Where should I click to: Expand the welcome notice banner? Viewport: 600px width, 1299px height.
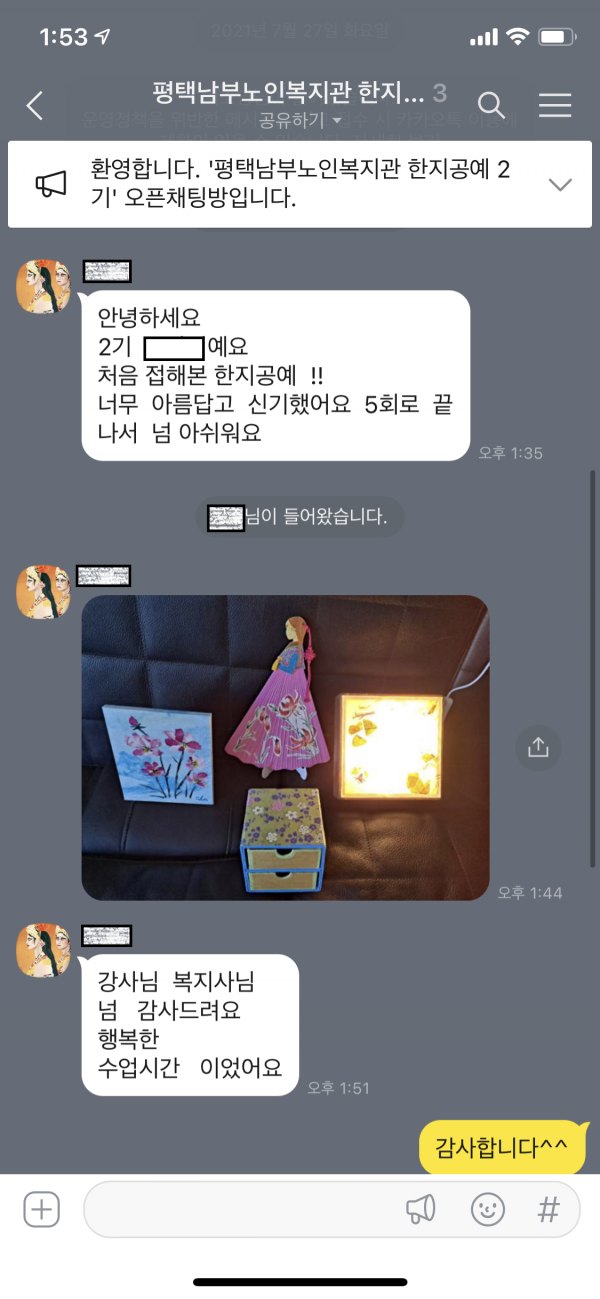point(560,184)
